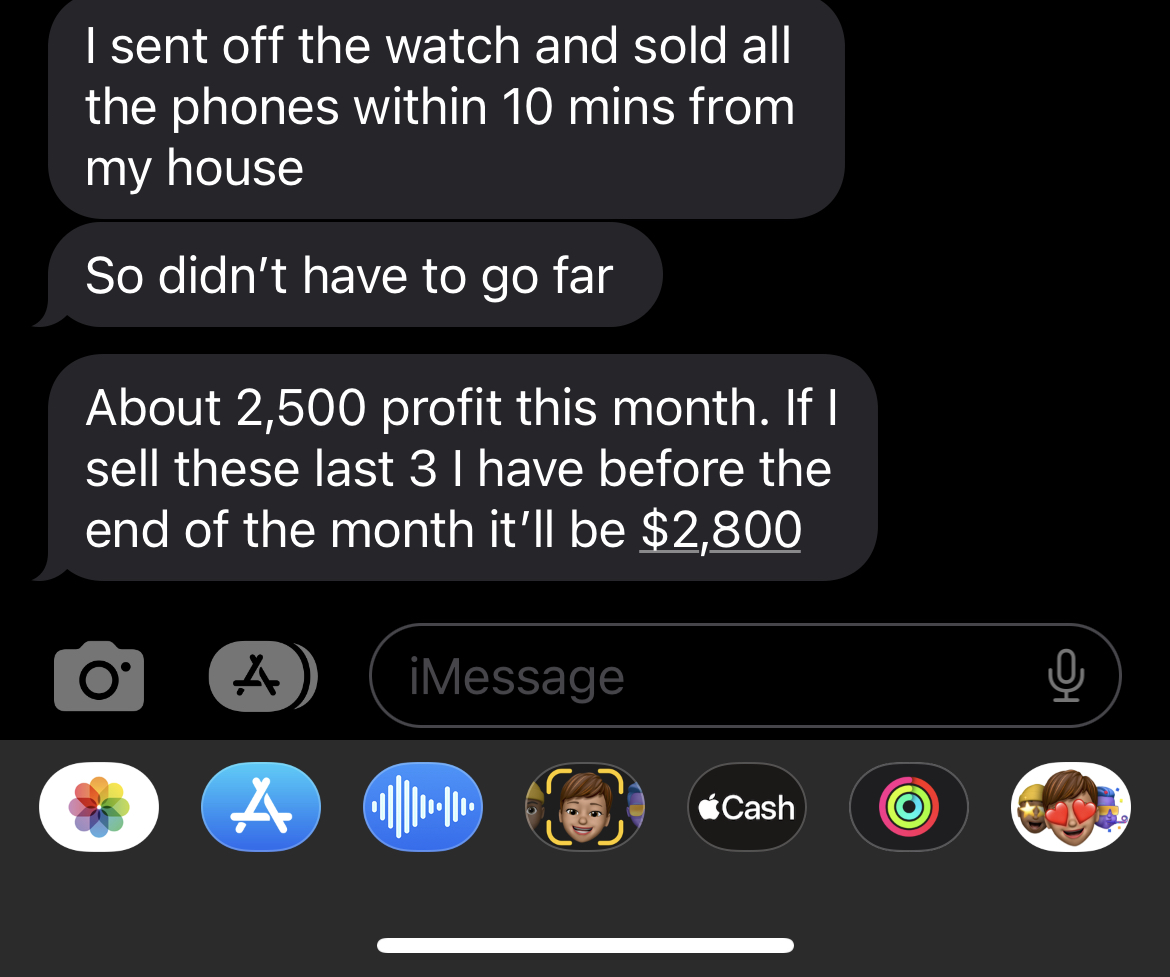Open the audio messages waveform app
This screenshot has width=1170, height=977.
[423, 807]
